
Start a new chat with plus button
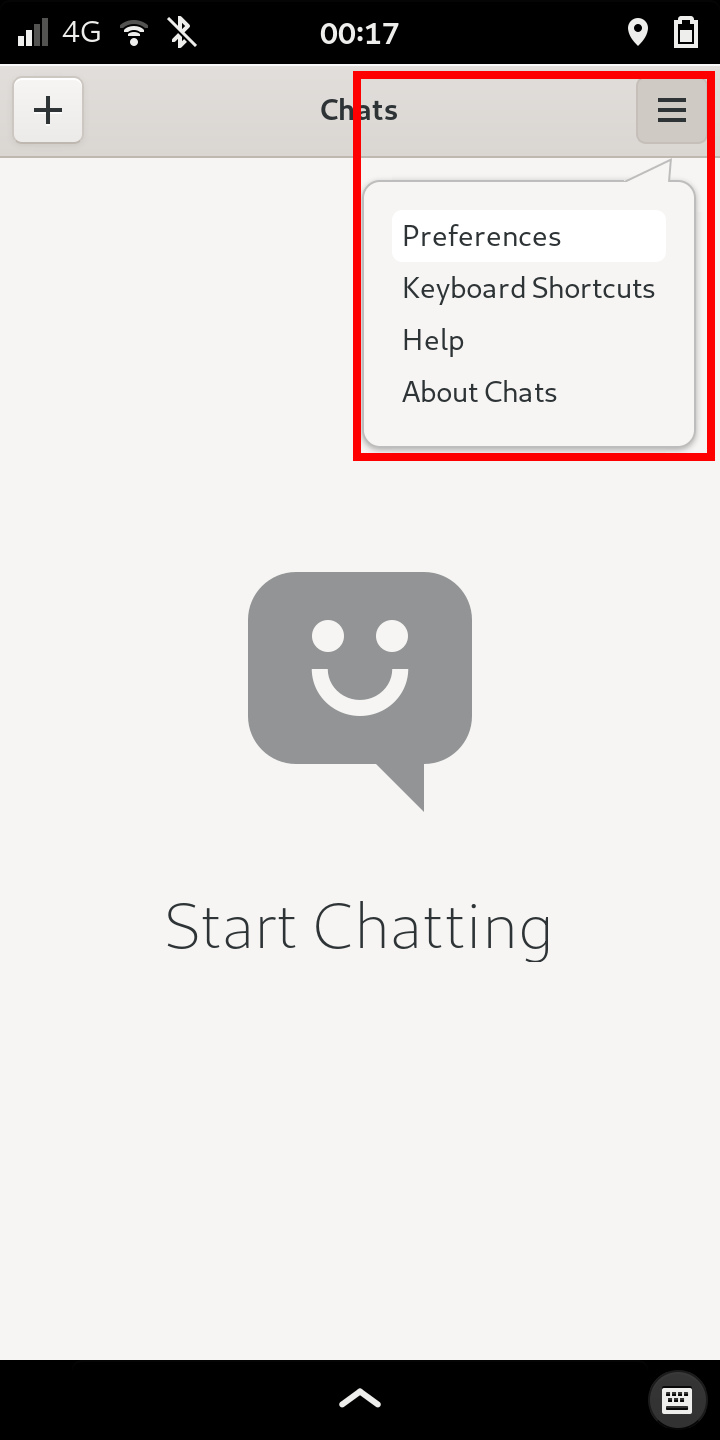(48, 110)
